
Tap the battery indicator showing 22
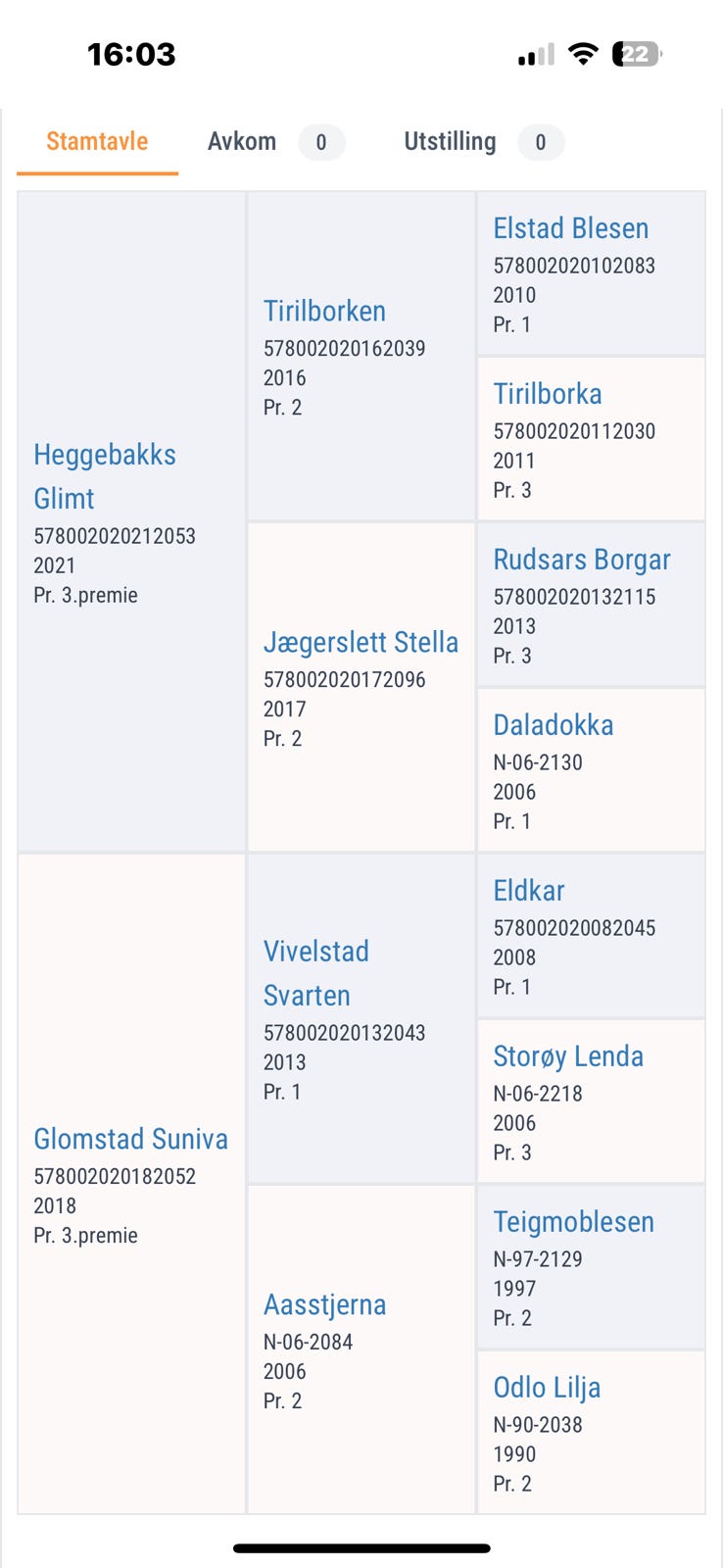pos(636,54)
